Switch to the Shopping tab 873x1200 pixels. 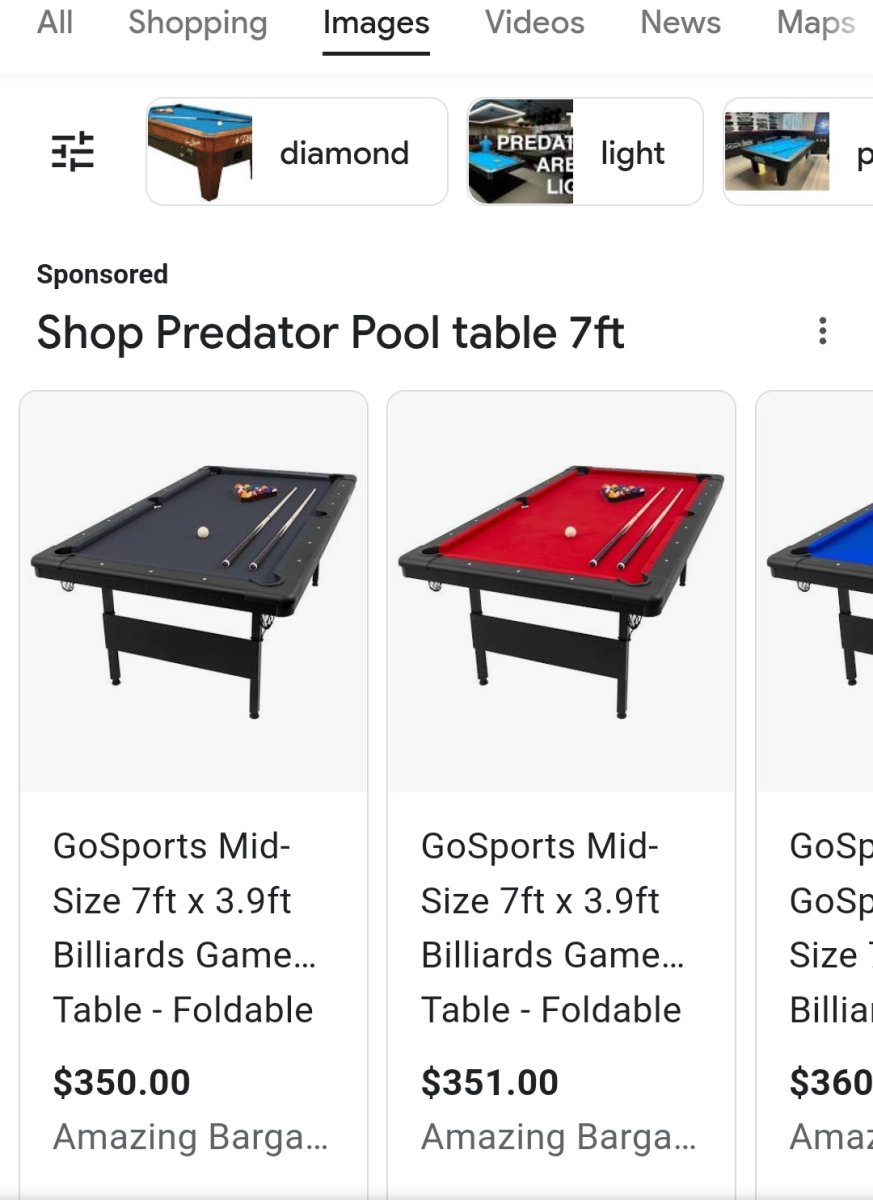point(197,23)
